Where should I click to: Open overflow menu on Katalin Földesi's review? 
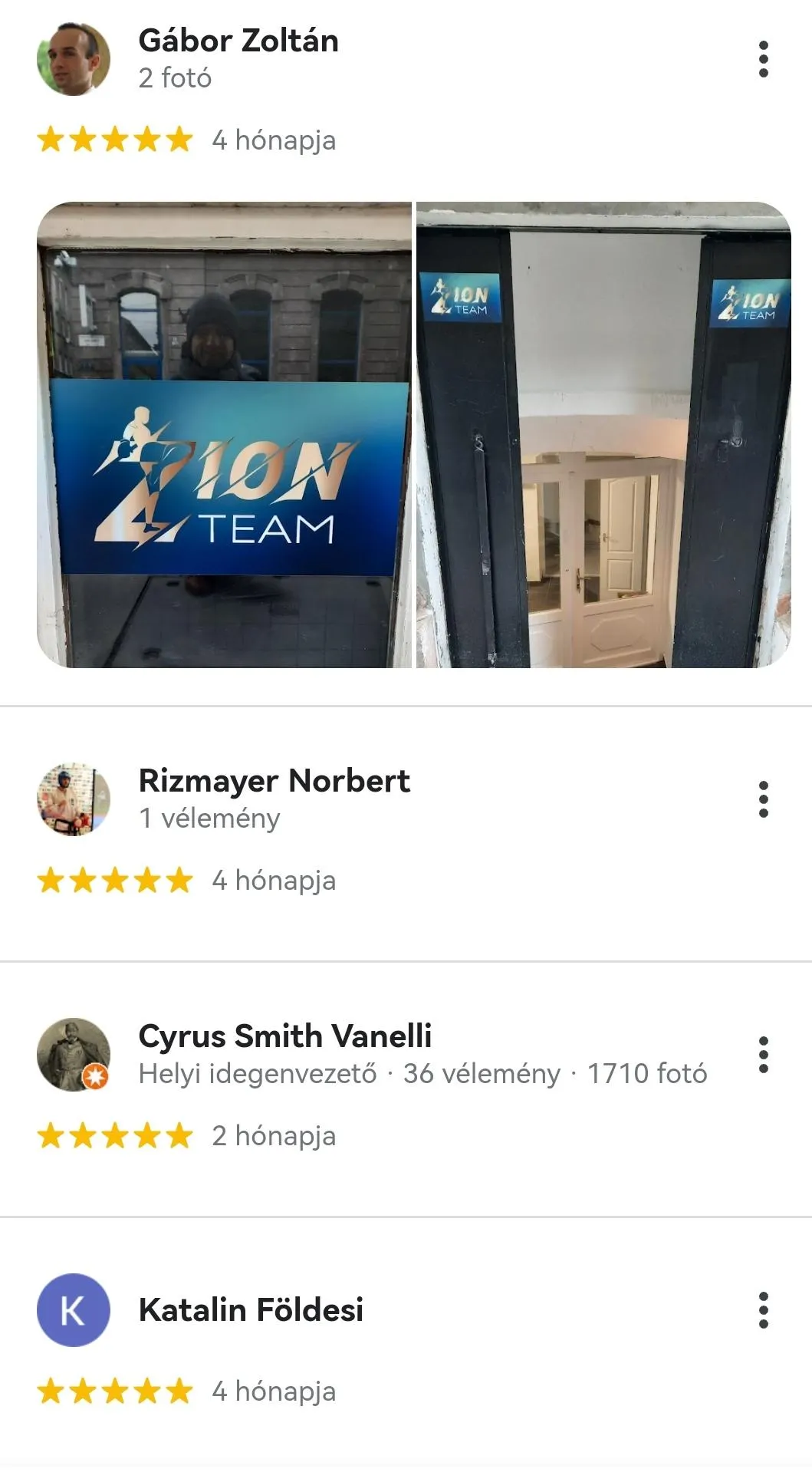[763, 1310]
